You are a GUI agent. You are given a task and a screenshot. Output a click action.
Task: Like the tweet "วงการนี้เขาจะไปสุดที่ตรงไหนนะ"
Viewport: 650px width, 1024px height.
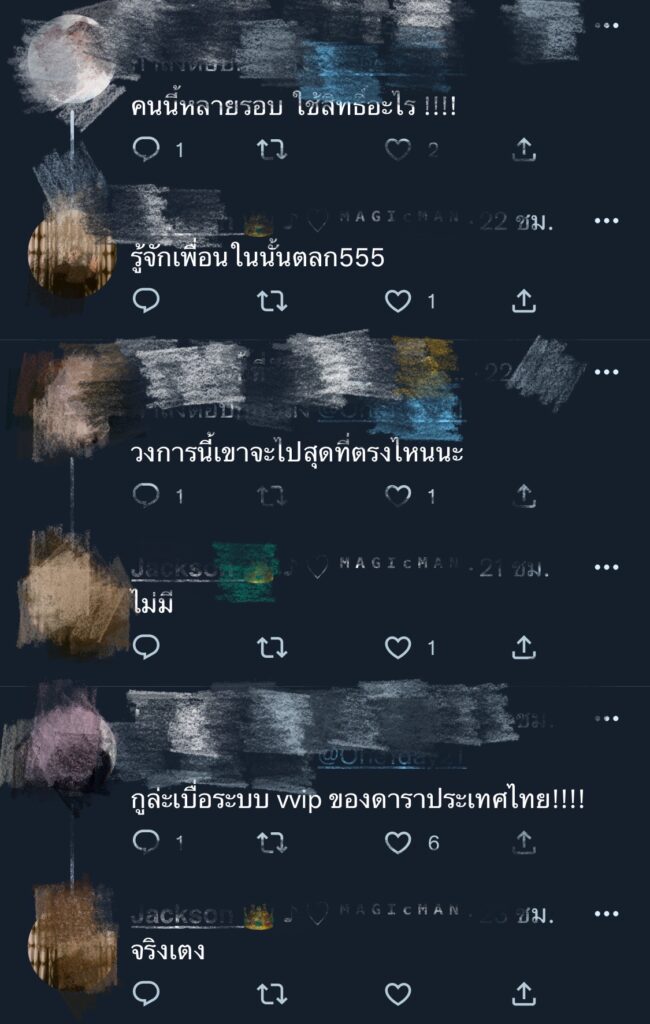point(398,494)
